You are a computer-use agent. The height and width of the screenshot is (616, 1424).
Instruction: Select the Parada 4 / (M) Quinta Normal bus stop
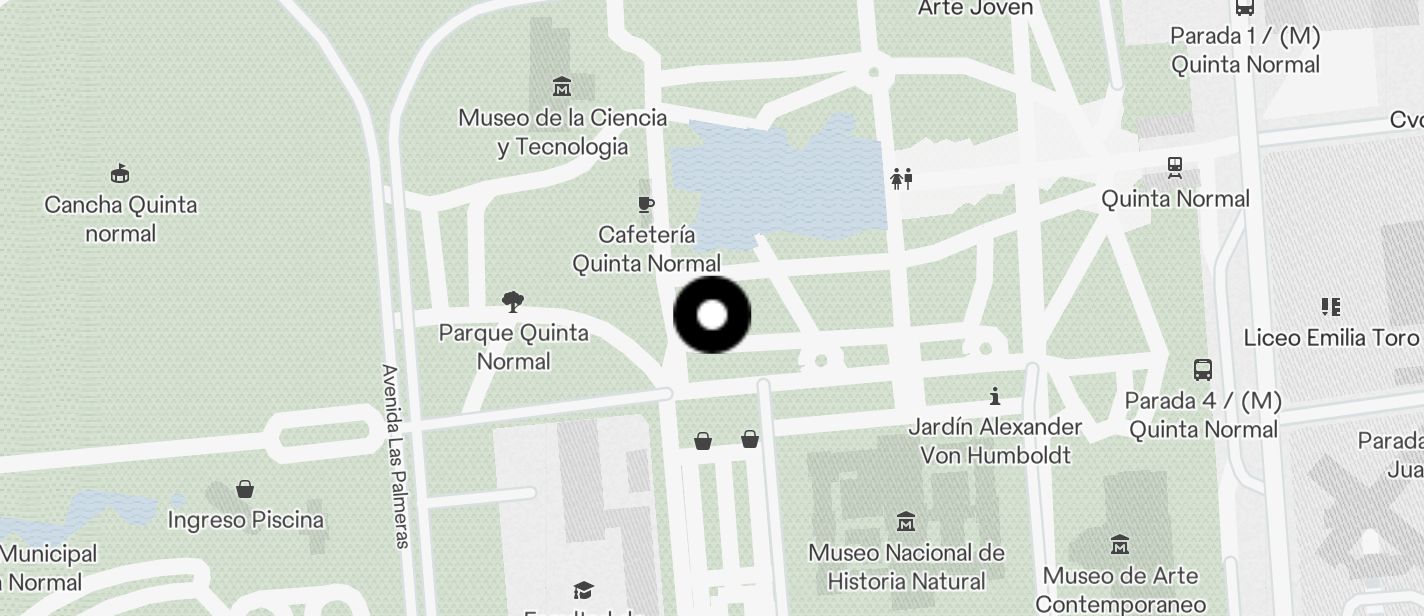point(1202,370)
